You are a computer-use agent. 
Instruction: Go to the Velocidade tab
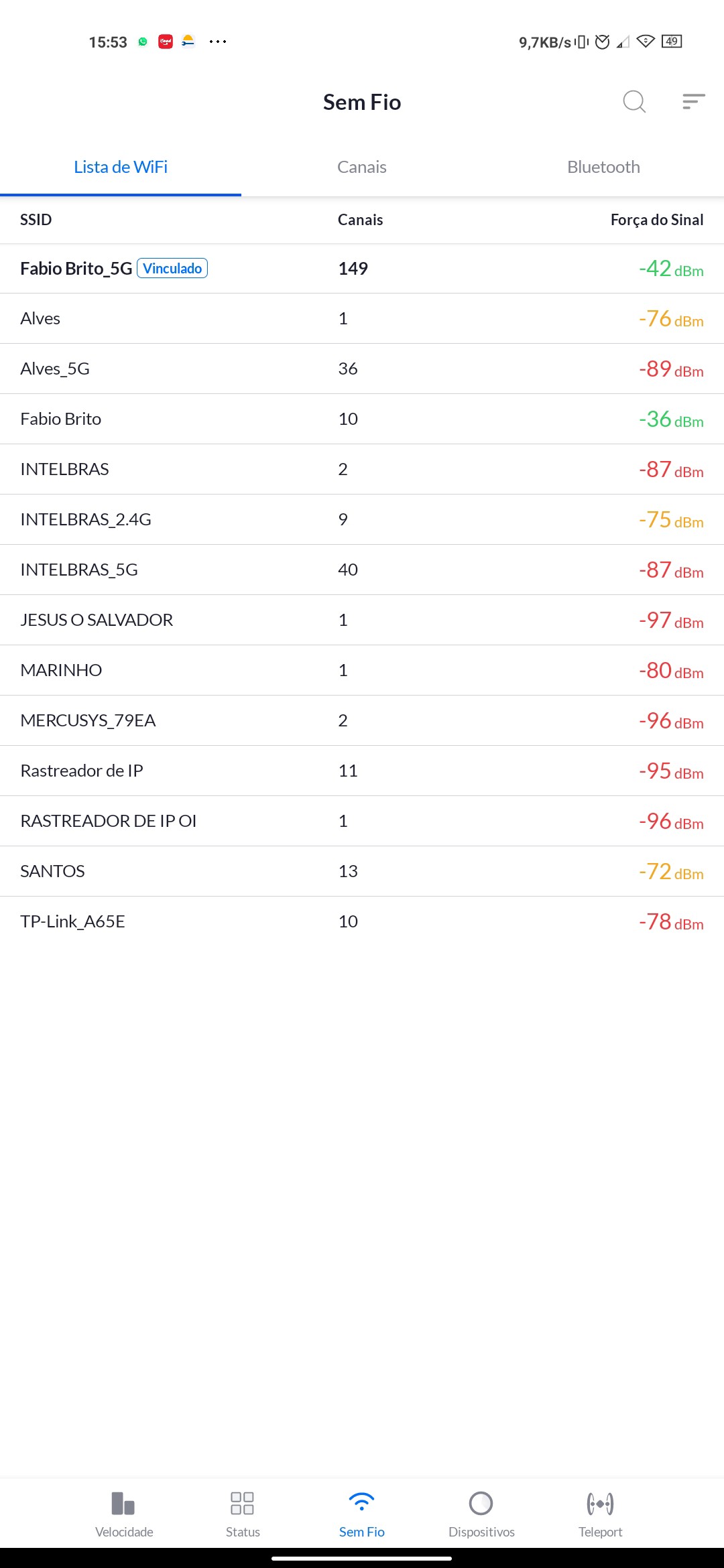click(x=124, y=1514)
